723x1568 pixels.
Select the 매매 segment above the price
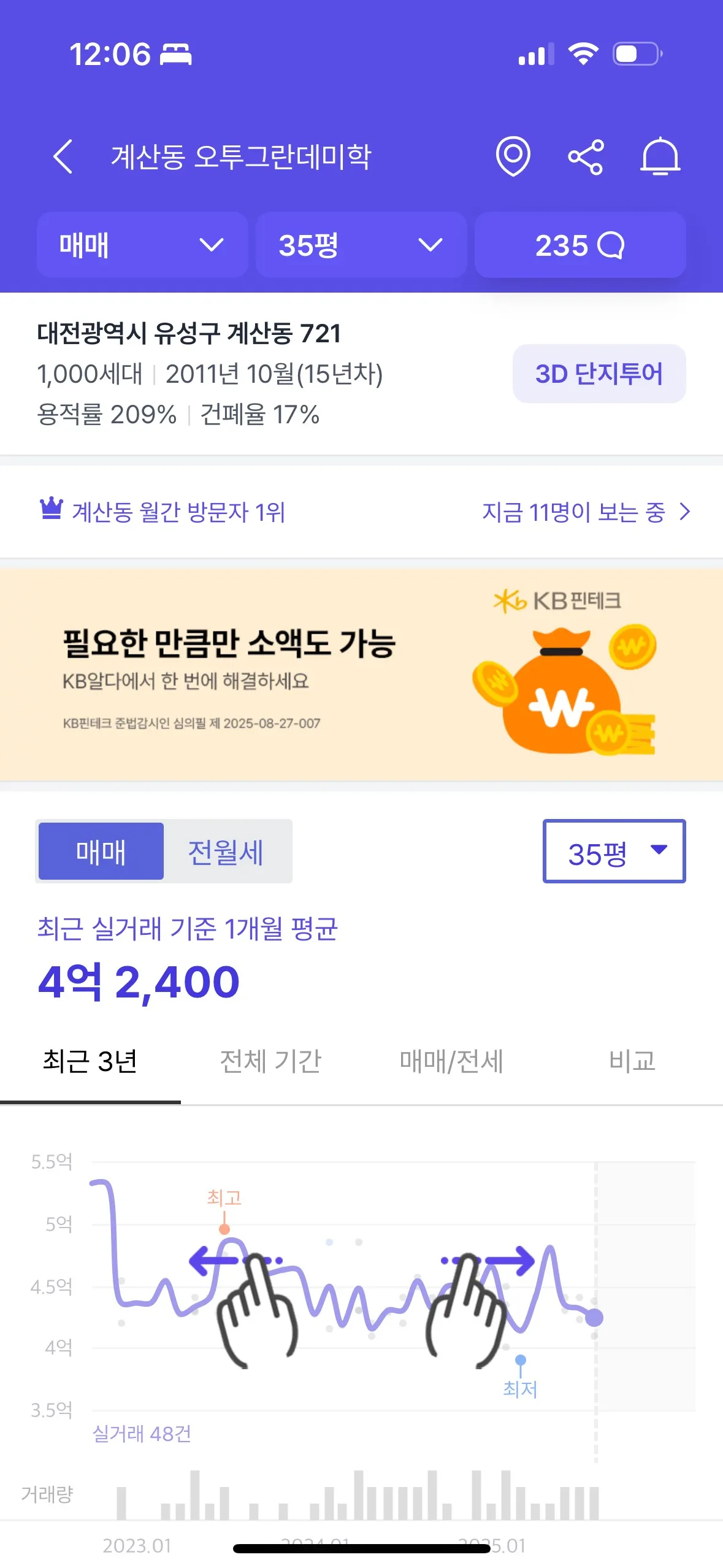(101, 851)
